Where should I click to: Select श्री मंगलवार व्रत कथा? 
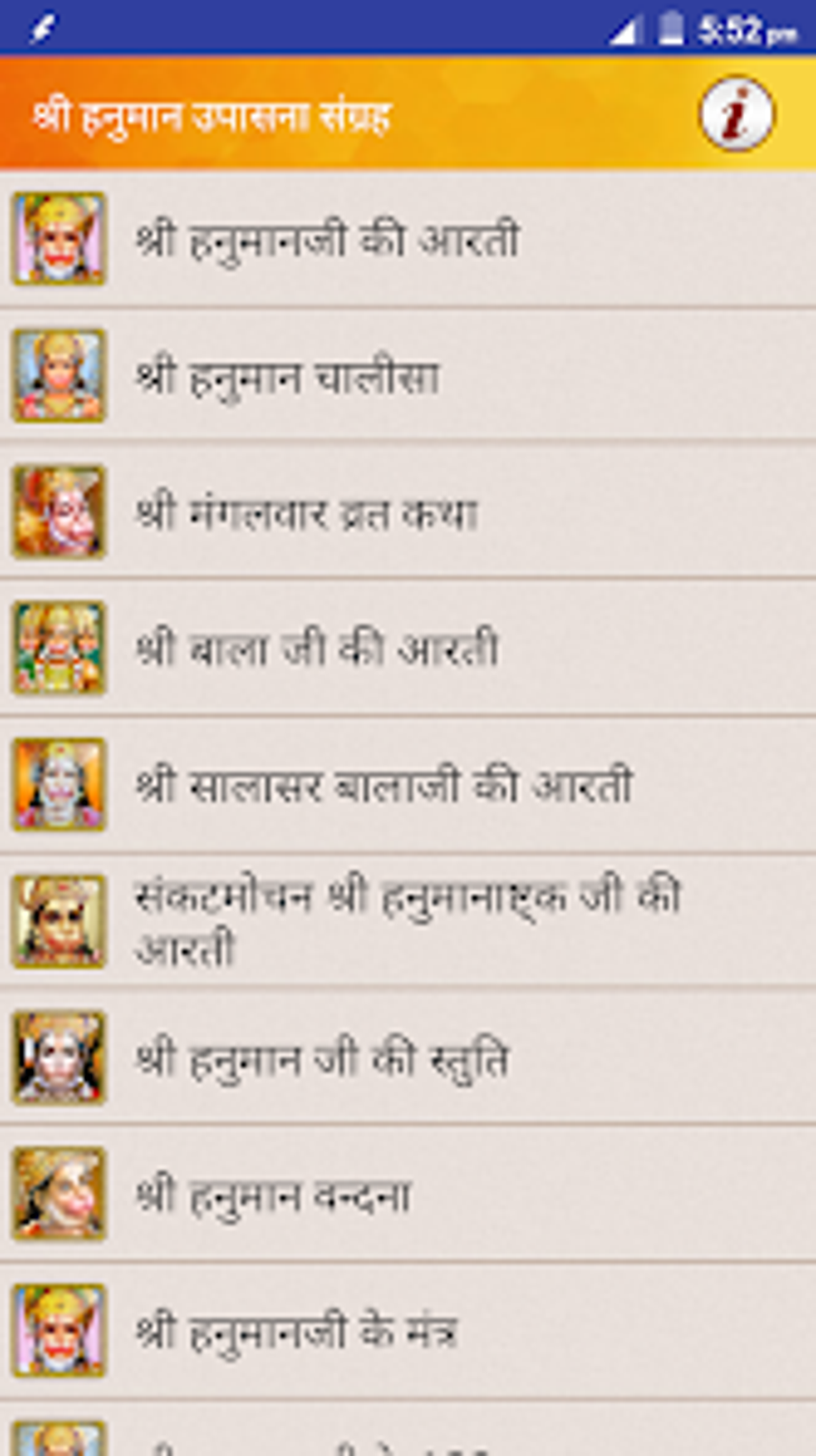(408, 511)
